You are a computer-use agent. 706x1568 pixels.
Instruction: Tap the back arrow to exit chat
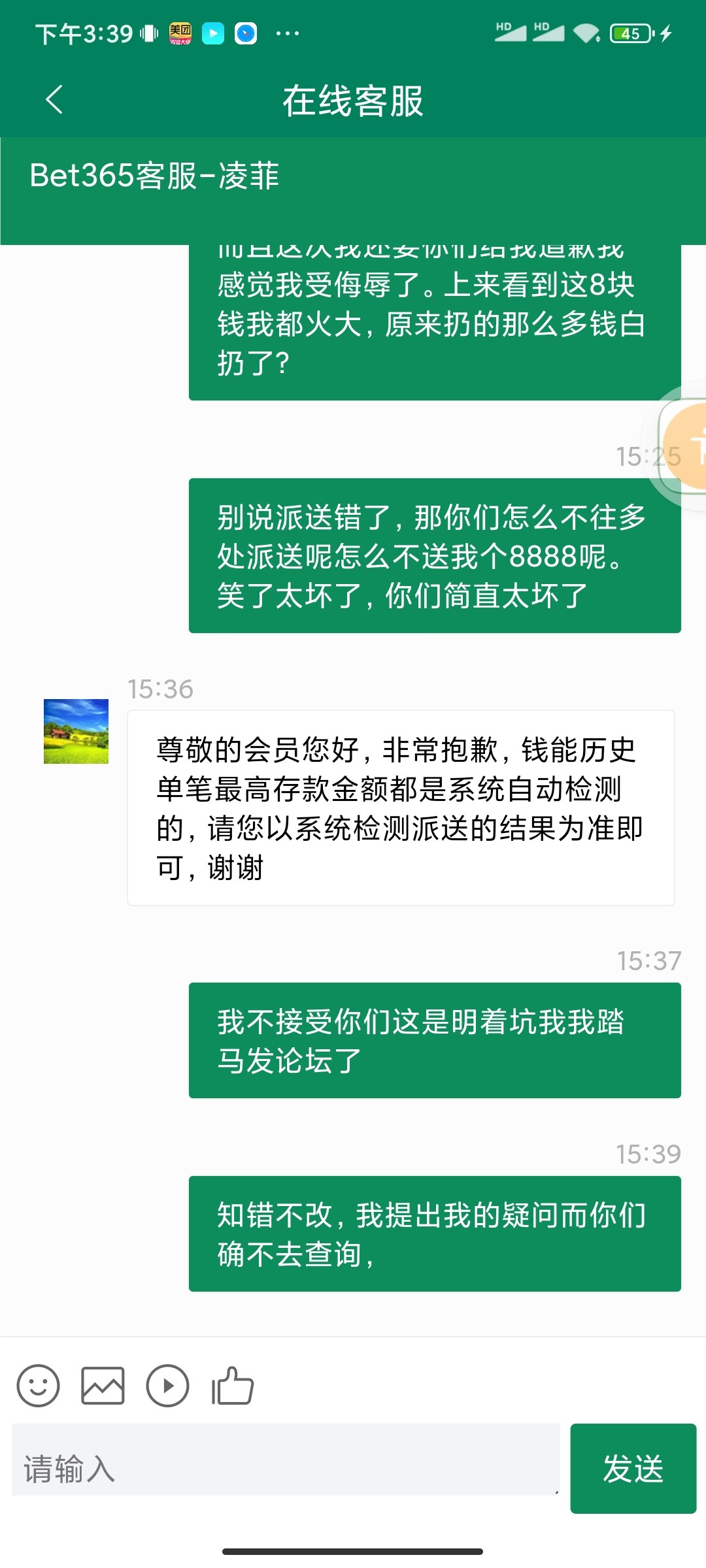54,98
